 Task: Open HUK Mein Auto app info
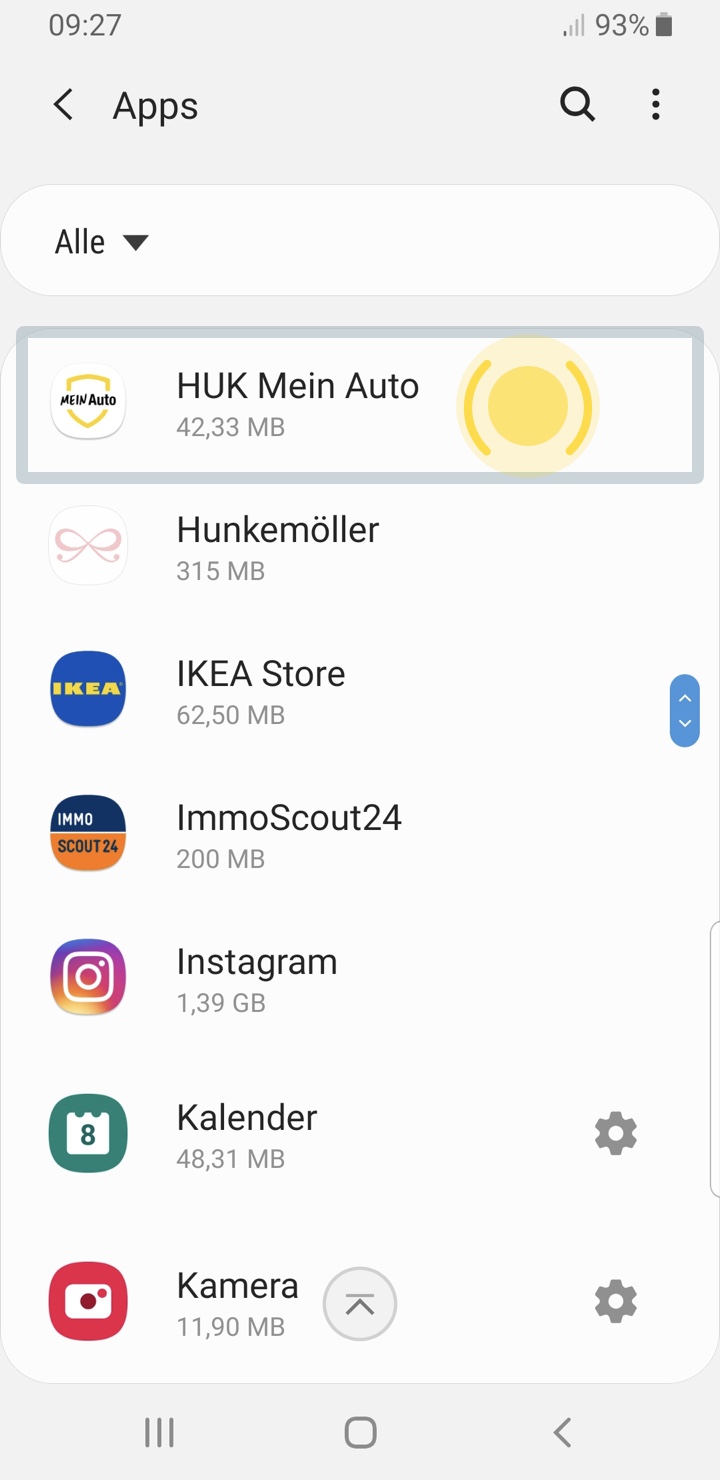[360, 405]
